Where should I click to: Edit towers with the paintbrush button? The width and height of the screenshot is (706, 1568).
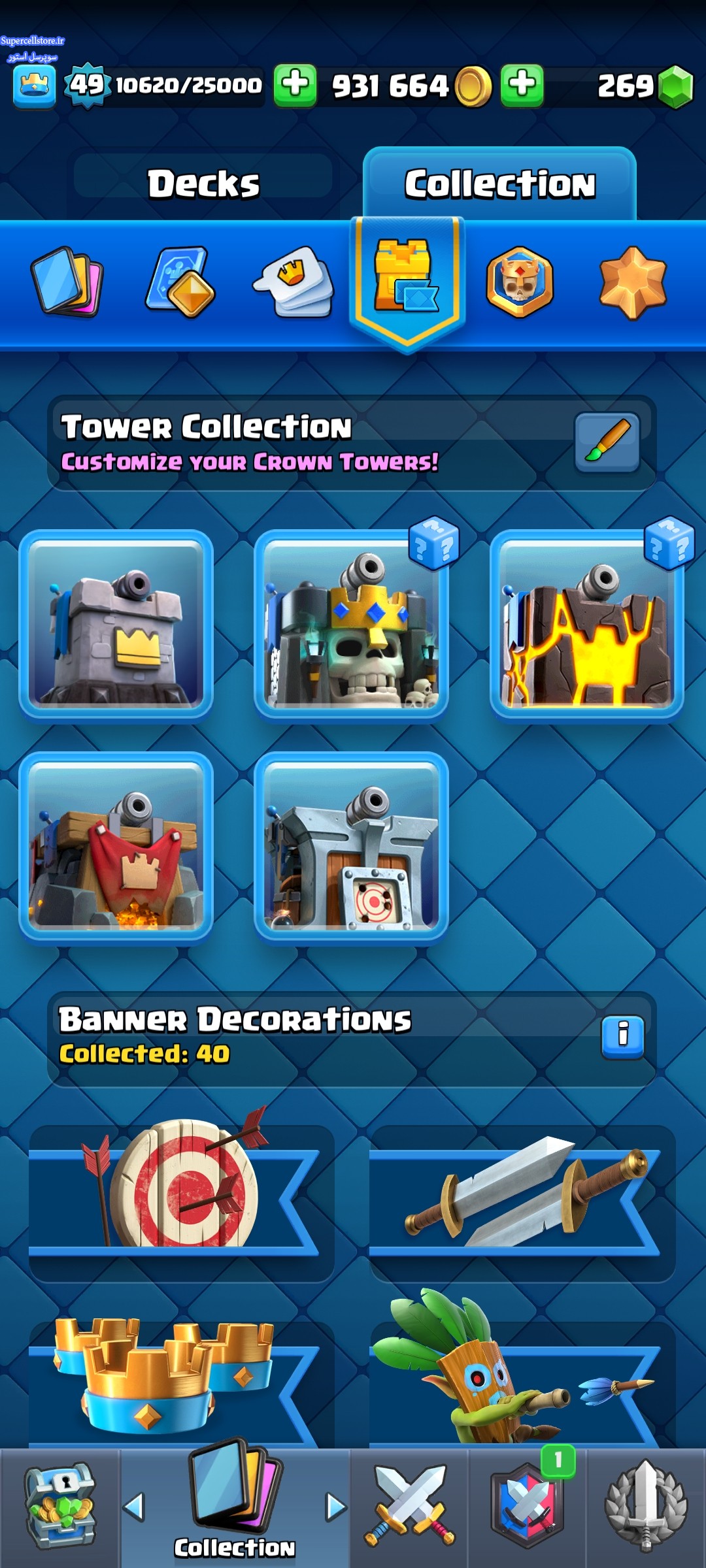pyautogui.click(x=607, y=442)
